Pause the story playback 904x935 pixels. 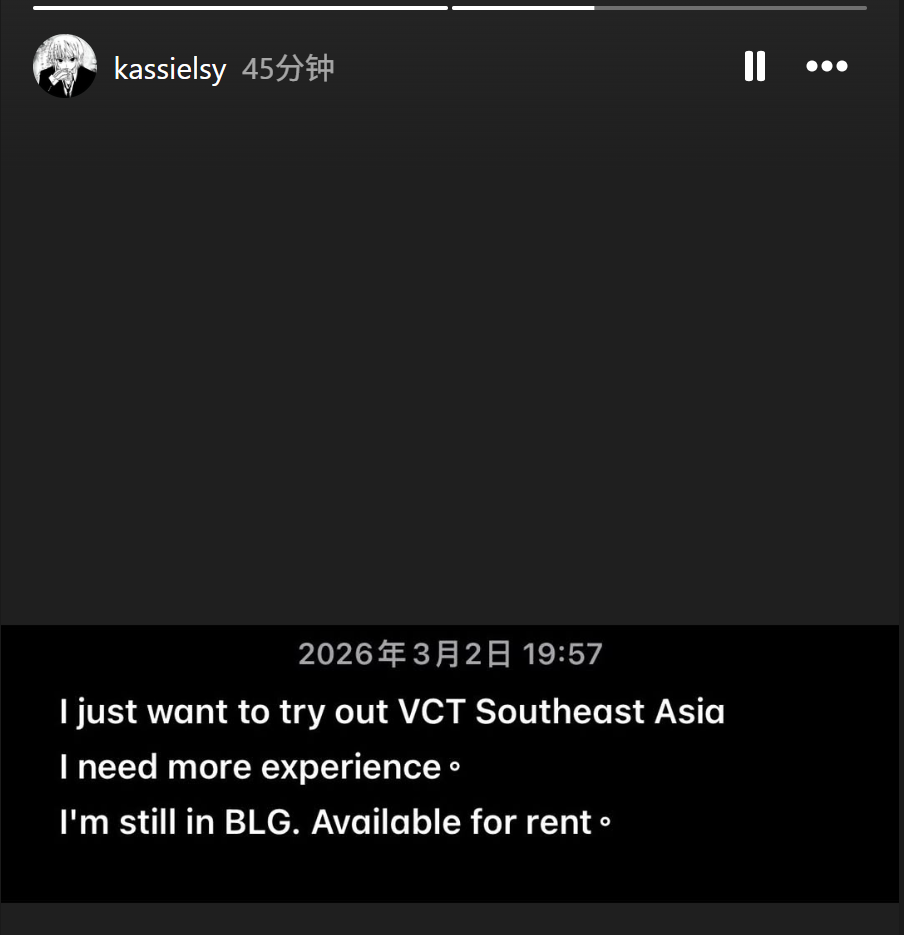point(755,67)
